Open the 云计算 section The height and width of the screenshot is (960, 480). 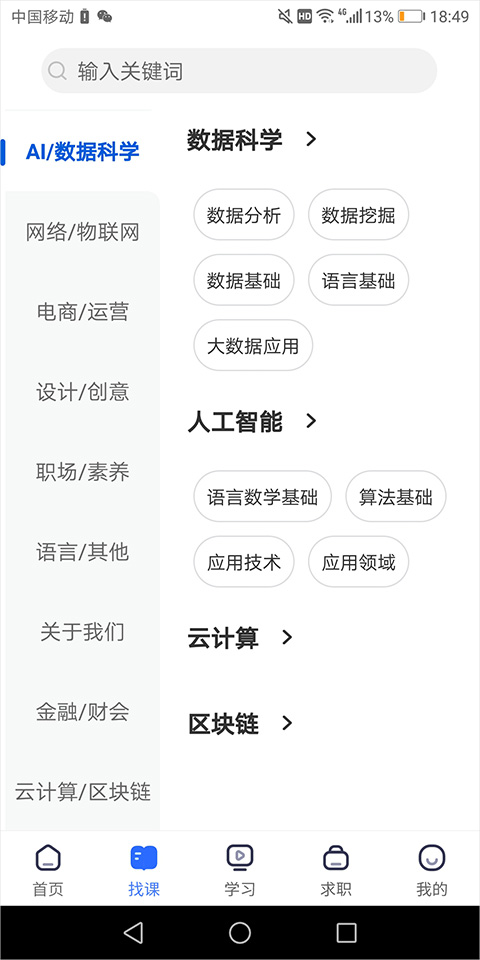(x=241, y=638)
